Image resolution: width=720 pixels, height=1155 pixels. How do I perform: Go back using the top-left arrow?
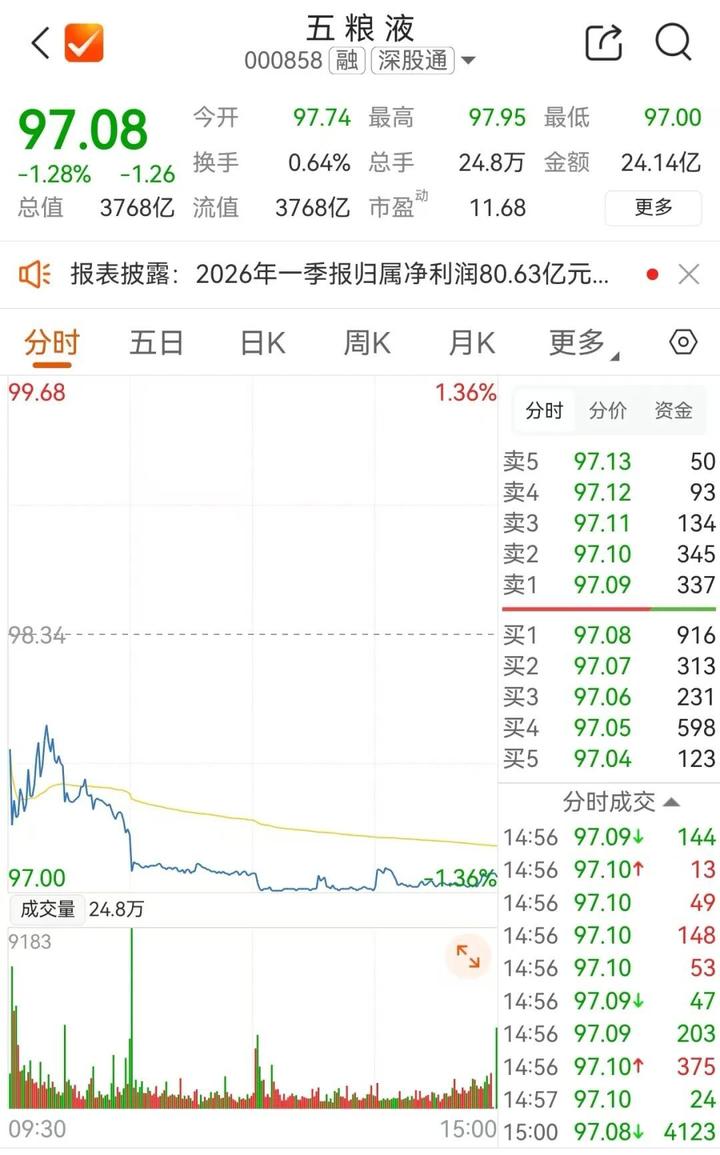click(x=40, y=43)
